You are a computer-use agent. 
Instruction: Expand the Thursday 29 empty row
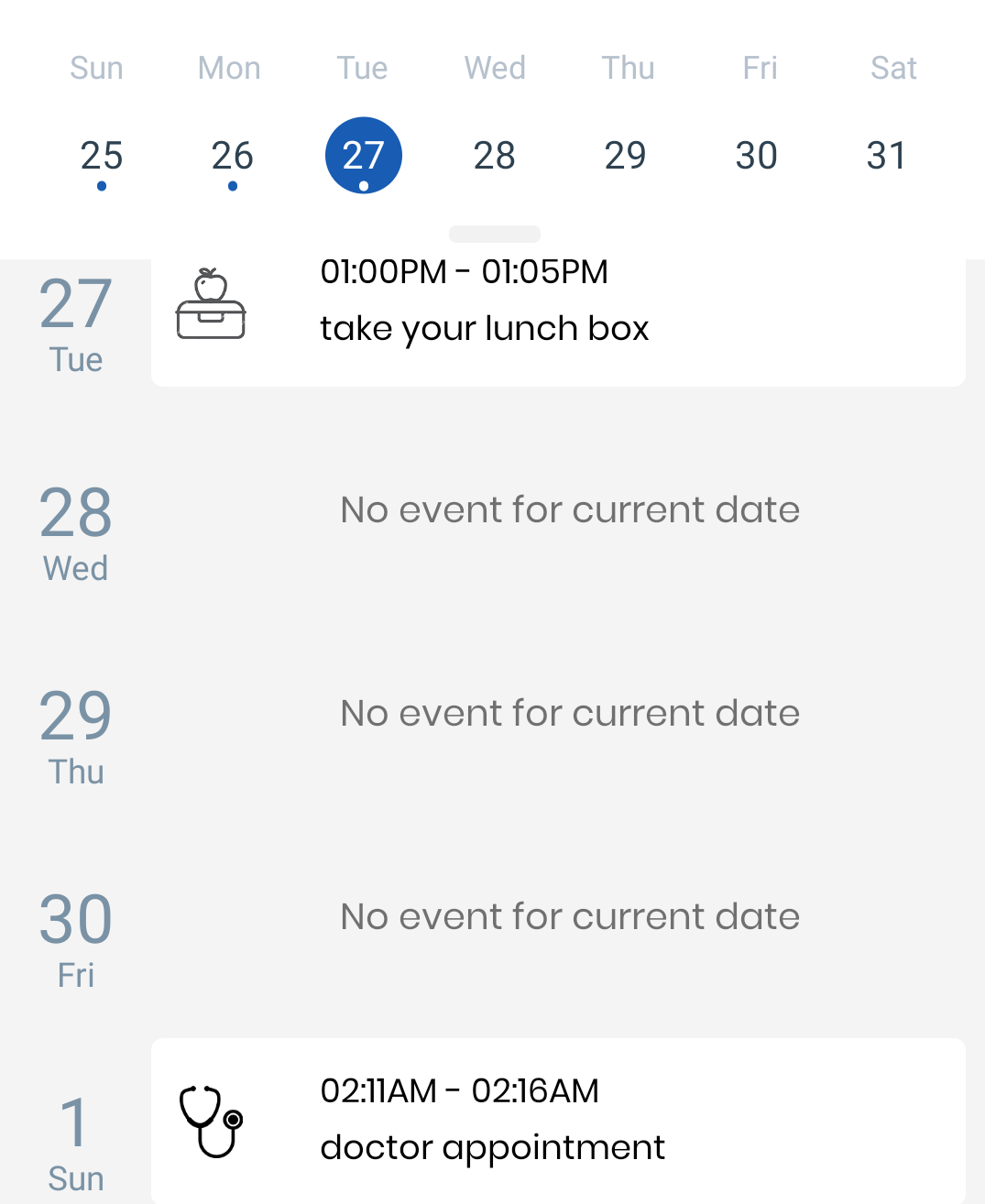point(570,713)
